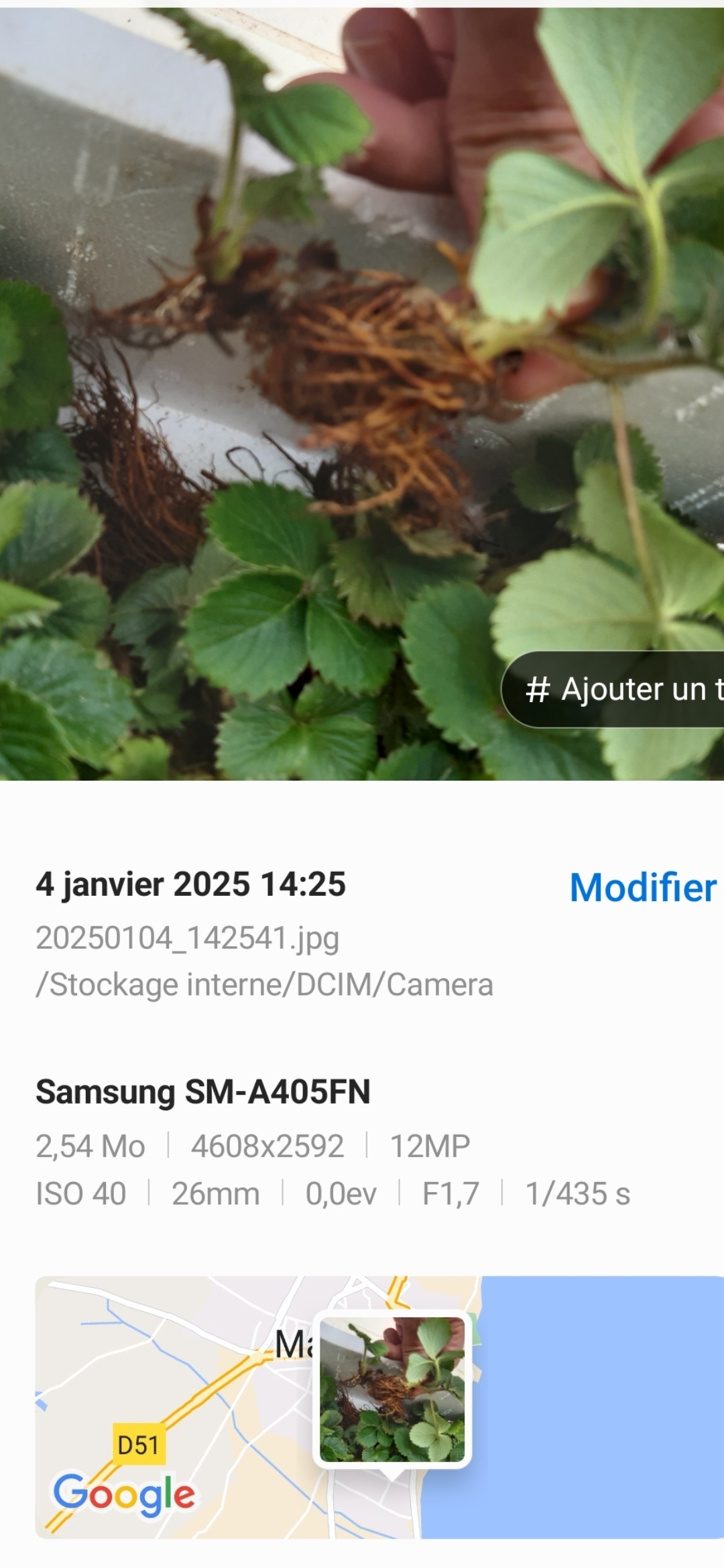Tap the Modifier link to edit details
The height and width of the screenshot is (1568, 724).
click(642, 887)
